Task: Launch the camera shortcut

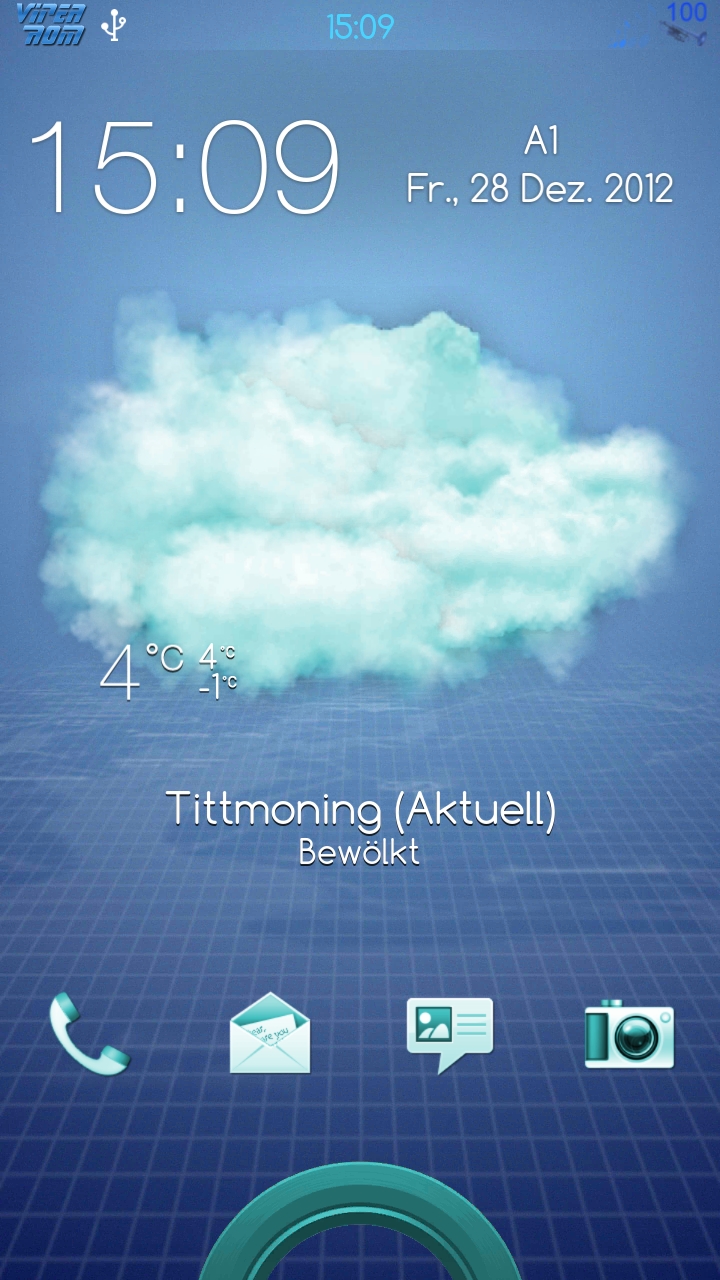Action: pos(629,1034)
